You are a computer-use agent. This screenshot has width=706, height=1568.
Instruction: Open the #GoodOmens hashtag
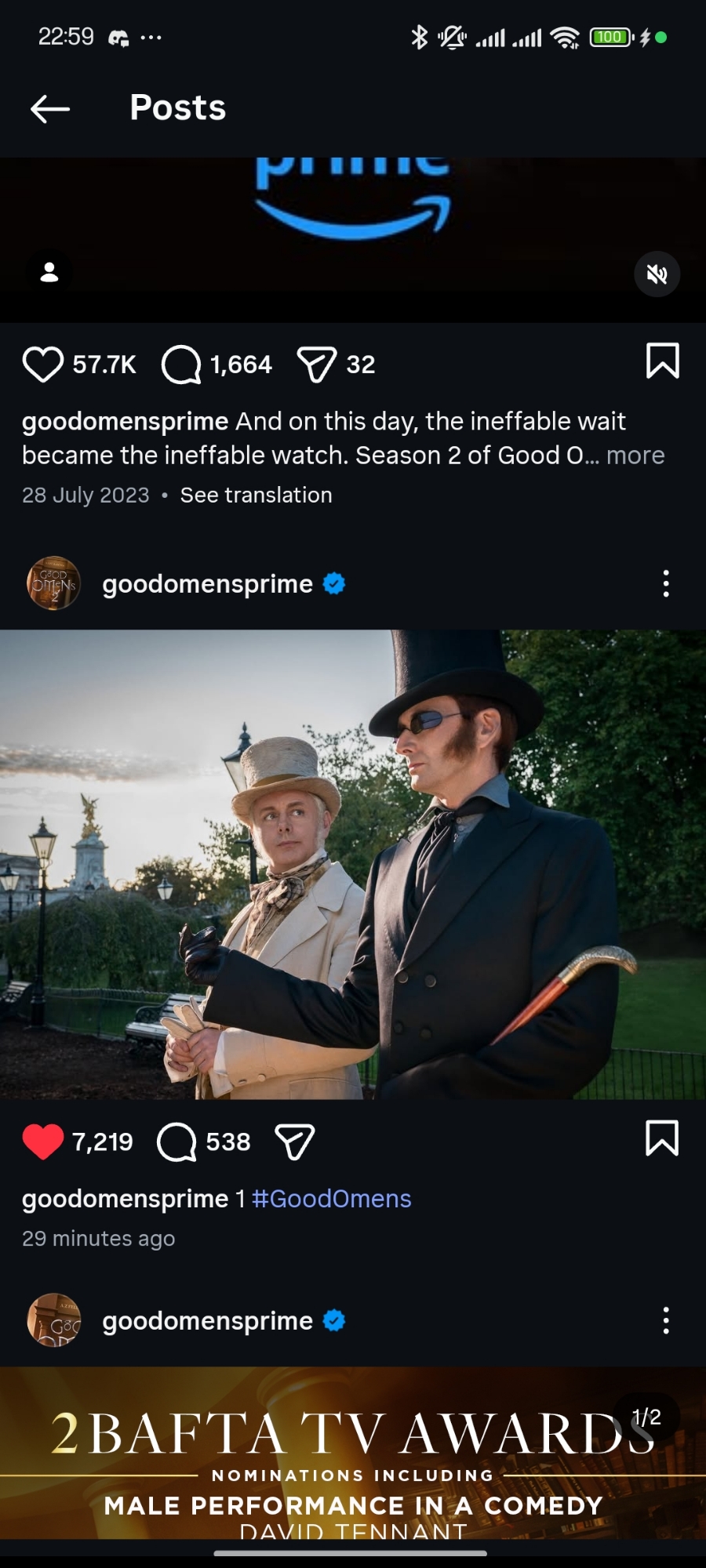[331, 1199]
